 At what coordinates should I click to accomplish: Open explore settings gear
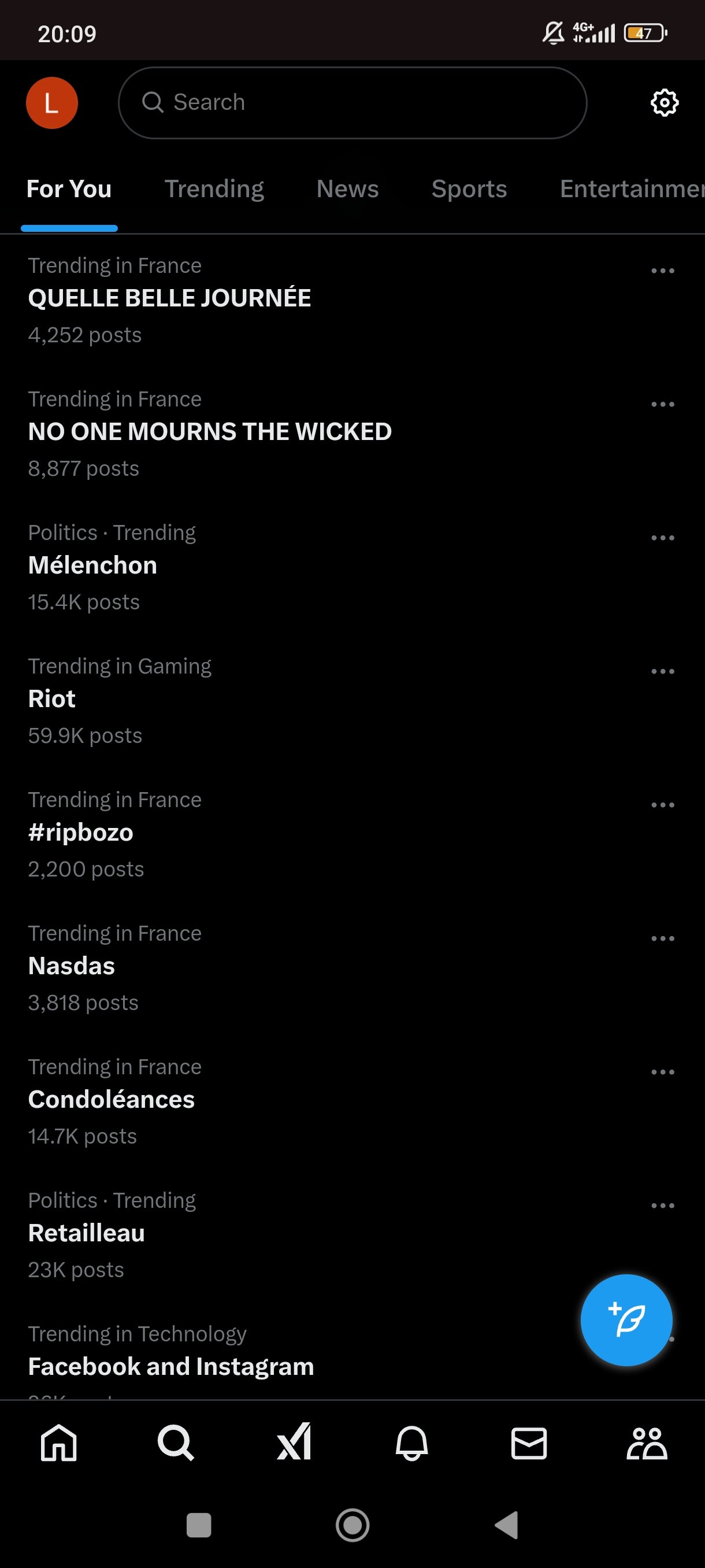pos(664,102)
